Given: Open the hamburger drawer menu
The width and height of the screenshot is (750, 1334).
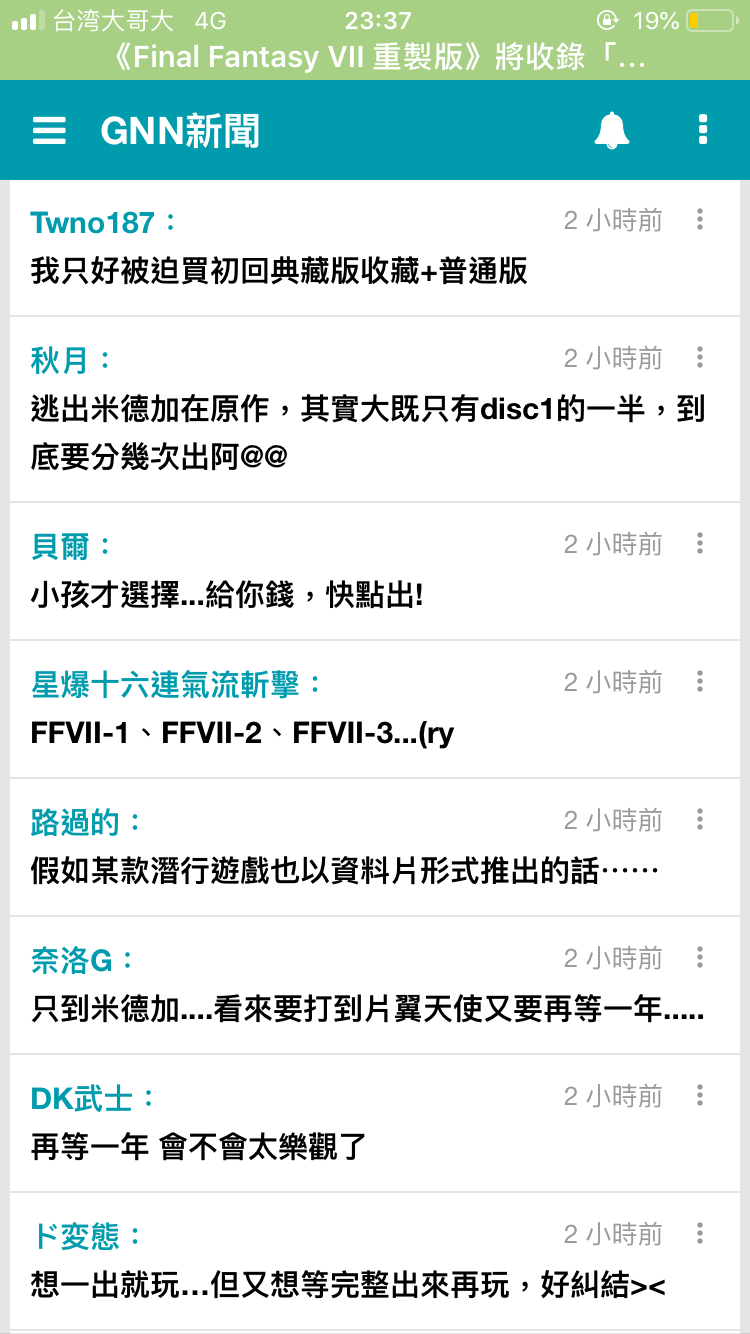Looking at the screenshot, I should pos(49,131).
